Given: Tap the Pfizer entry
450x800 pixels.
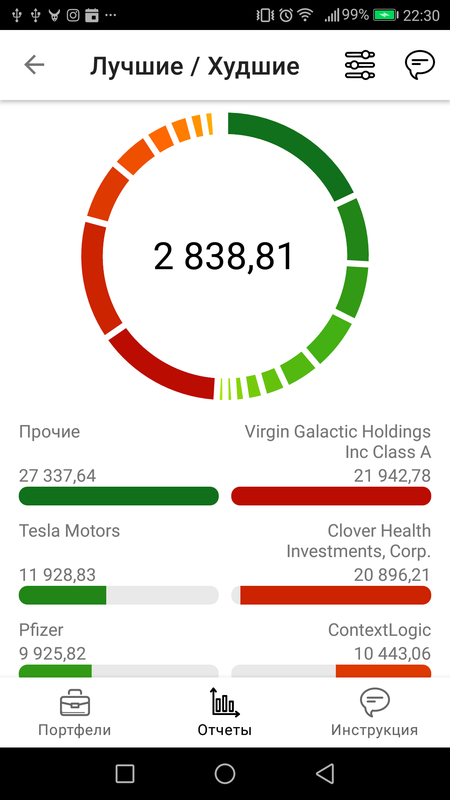Looking at the screenshot, I should coord(118,649).
